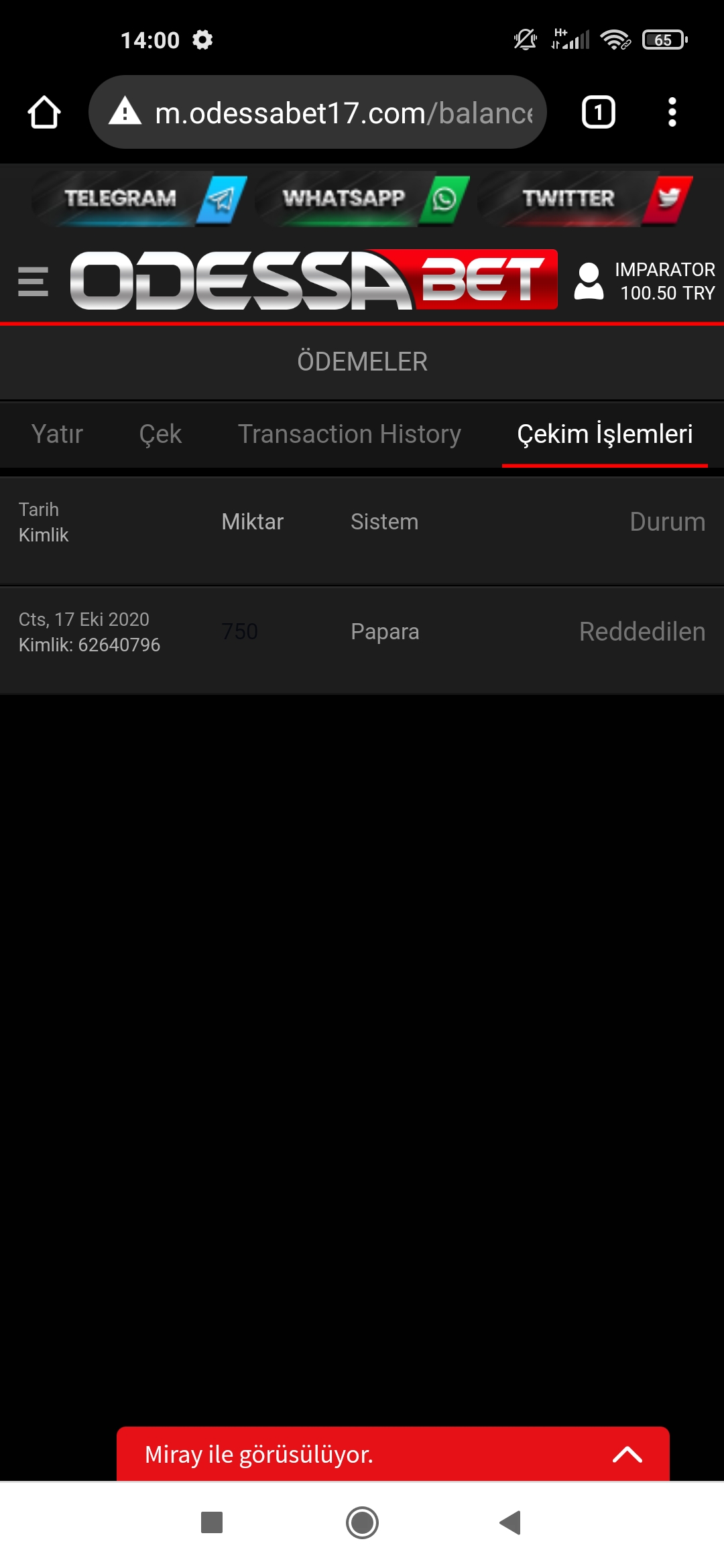Open the IMPARATOR account profile

645,281
